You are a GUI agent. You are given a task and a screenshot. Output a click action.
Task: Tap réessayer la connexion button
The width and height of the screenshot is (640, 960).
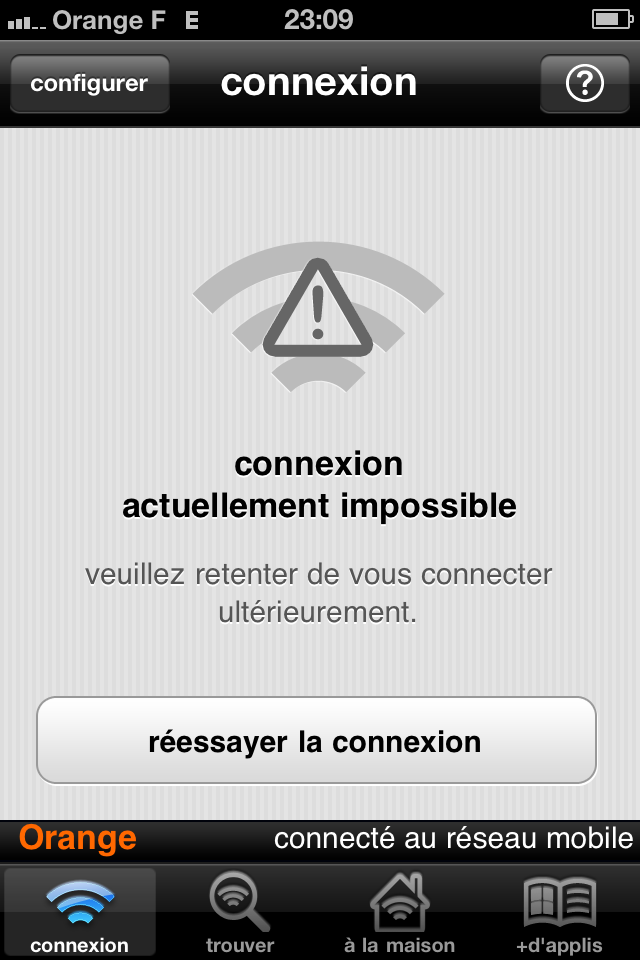coord(316,741)
